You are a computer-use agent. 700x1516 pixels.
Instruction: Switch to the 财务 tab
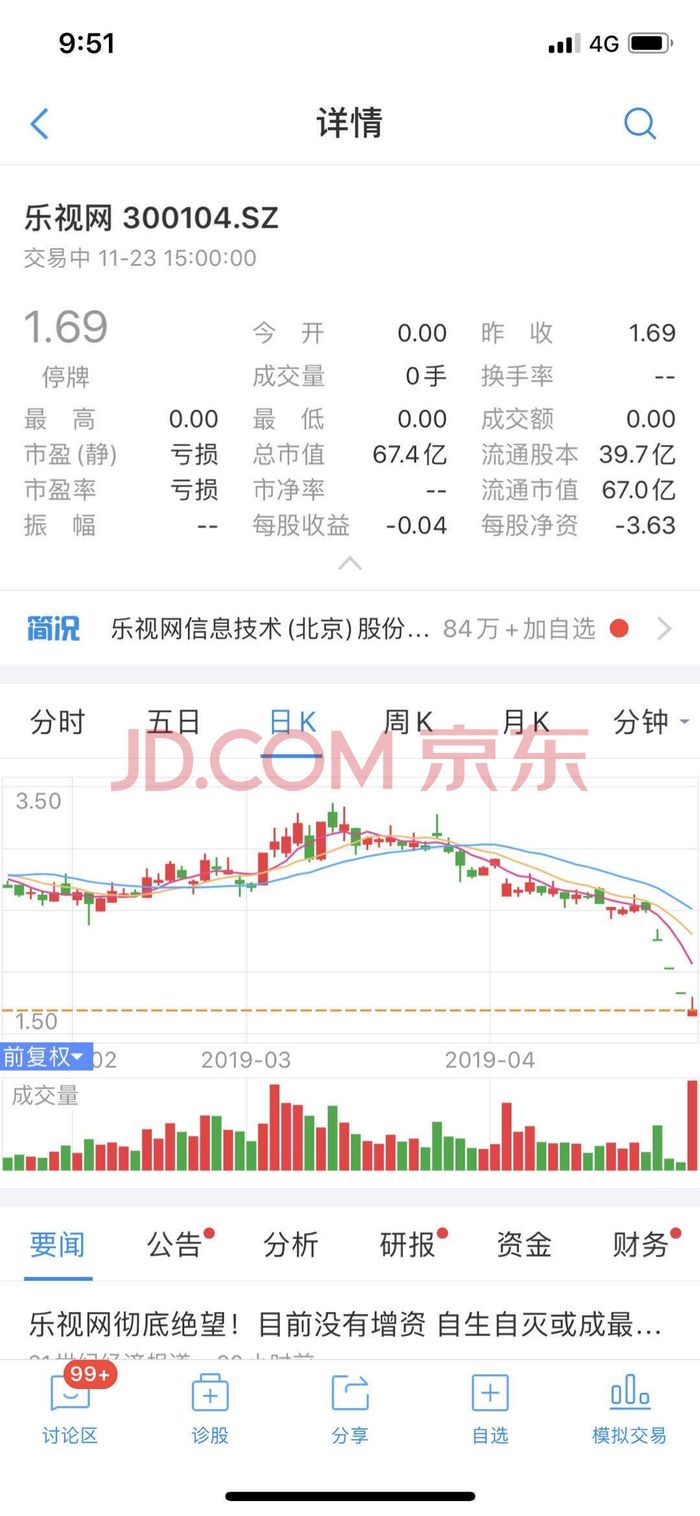coord(640,1245)
